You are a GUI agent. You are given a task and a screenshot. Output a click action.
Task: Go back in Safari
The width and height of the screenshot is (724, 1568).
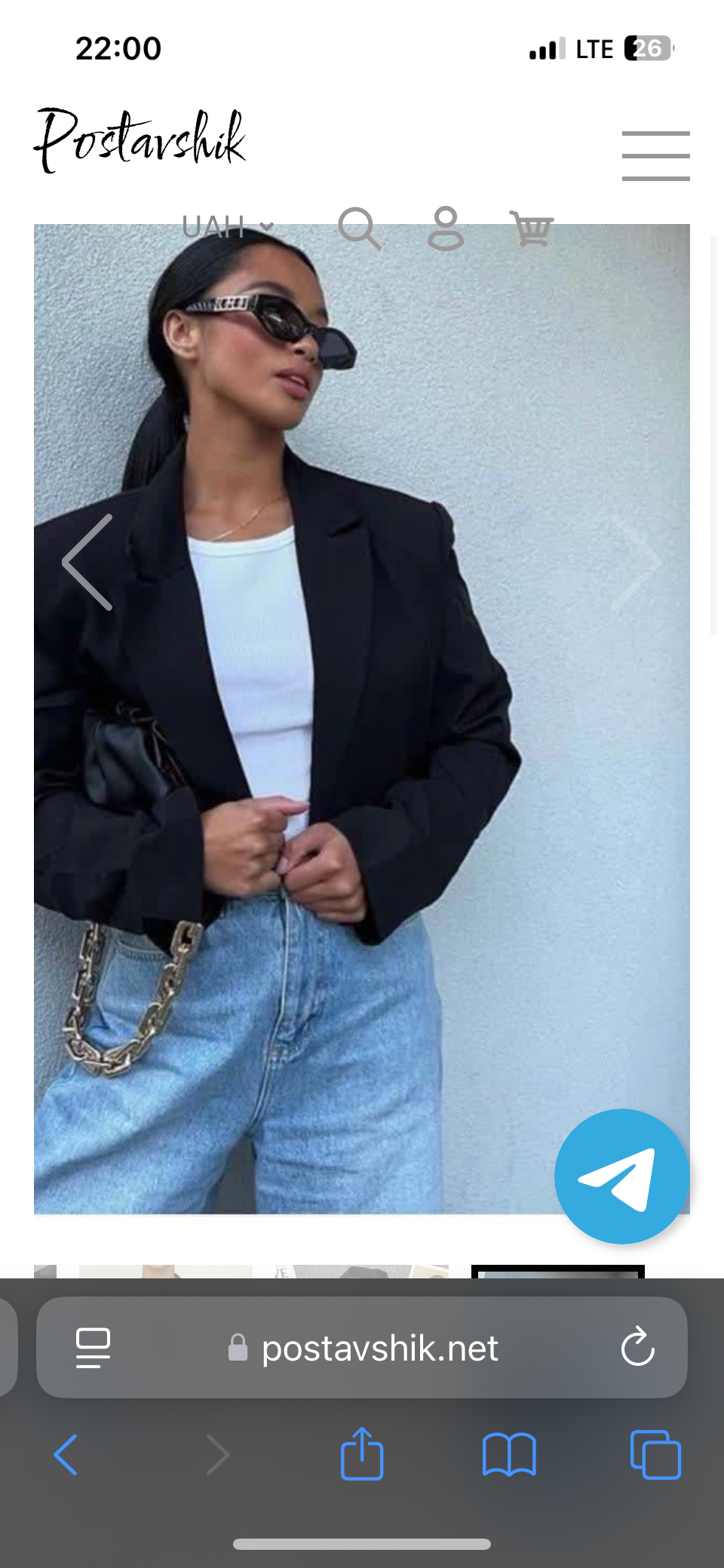tap(66, 1454)
